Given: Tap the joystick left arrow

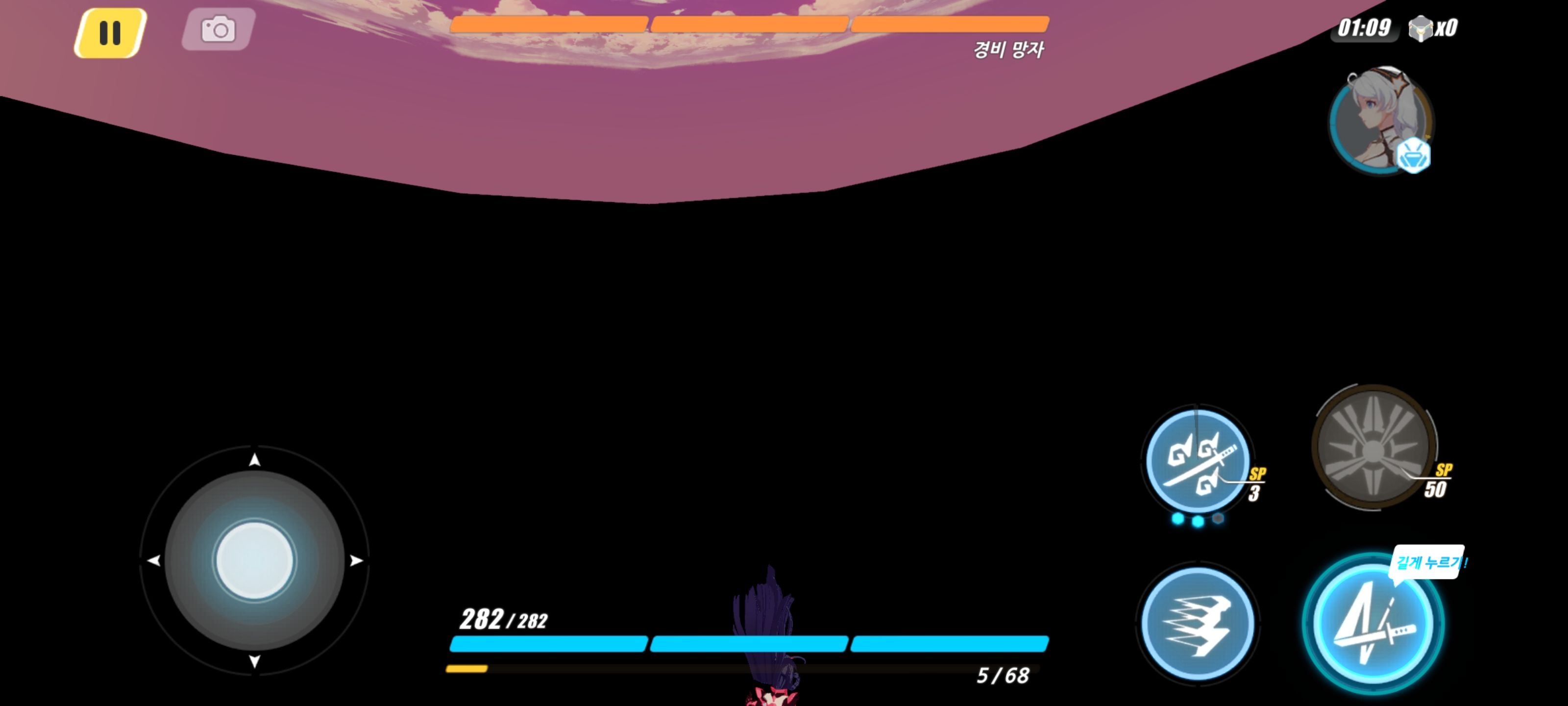Looking at the screenshot, I should pos(153,560).
